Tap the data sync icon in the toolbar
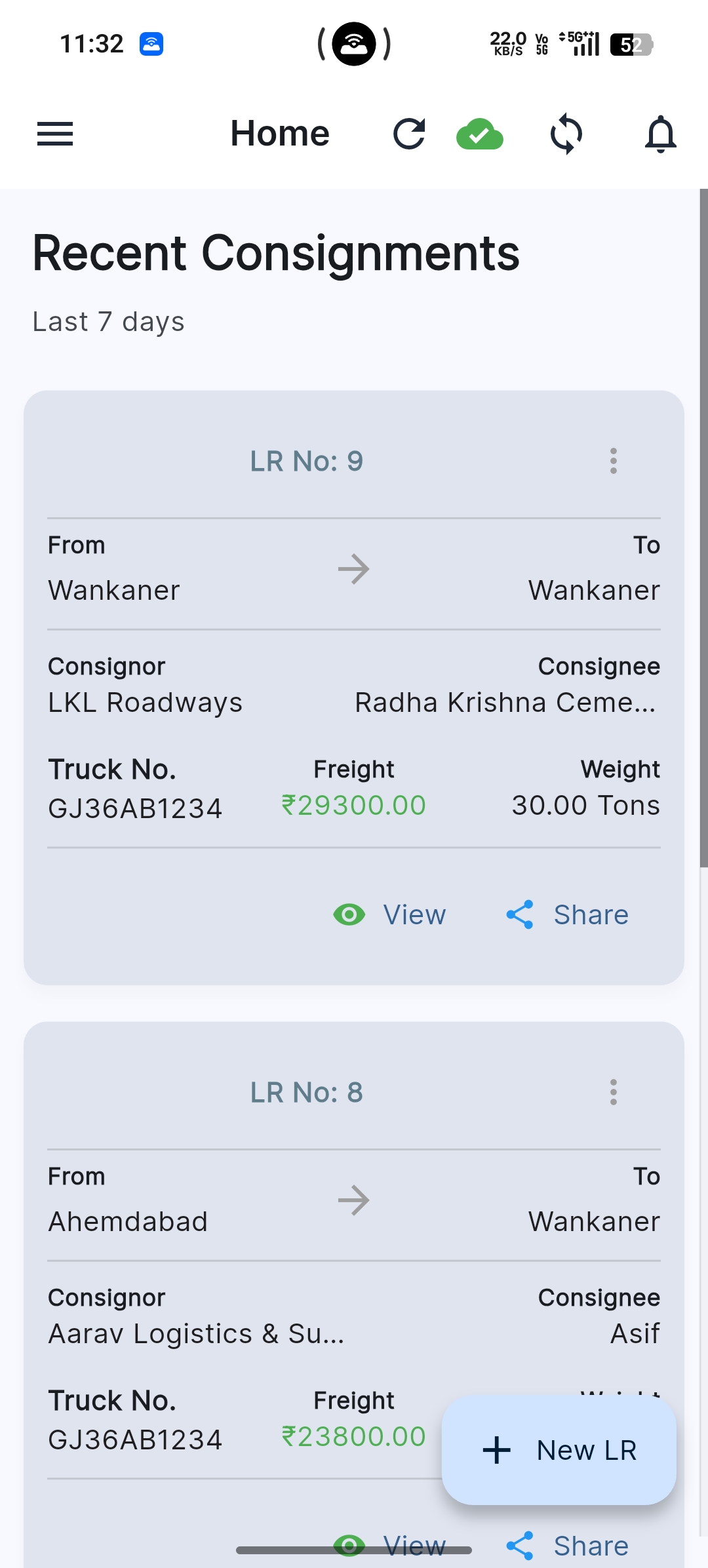Screen dimensions: 708x1568 [x=566, y=134]
